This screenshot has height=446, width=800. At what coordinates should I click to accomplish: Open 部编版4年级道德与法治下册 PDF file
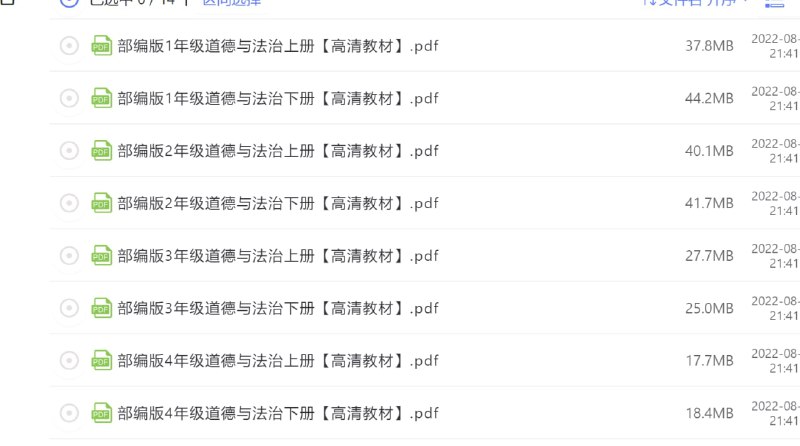point(278,413)
